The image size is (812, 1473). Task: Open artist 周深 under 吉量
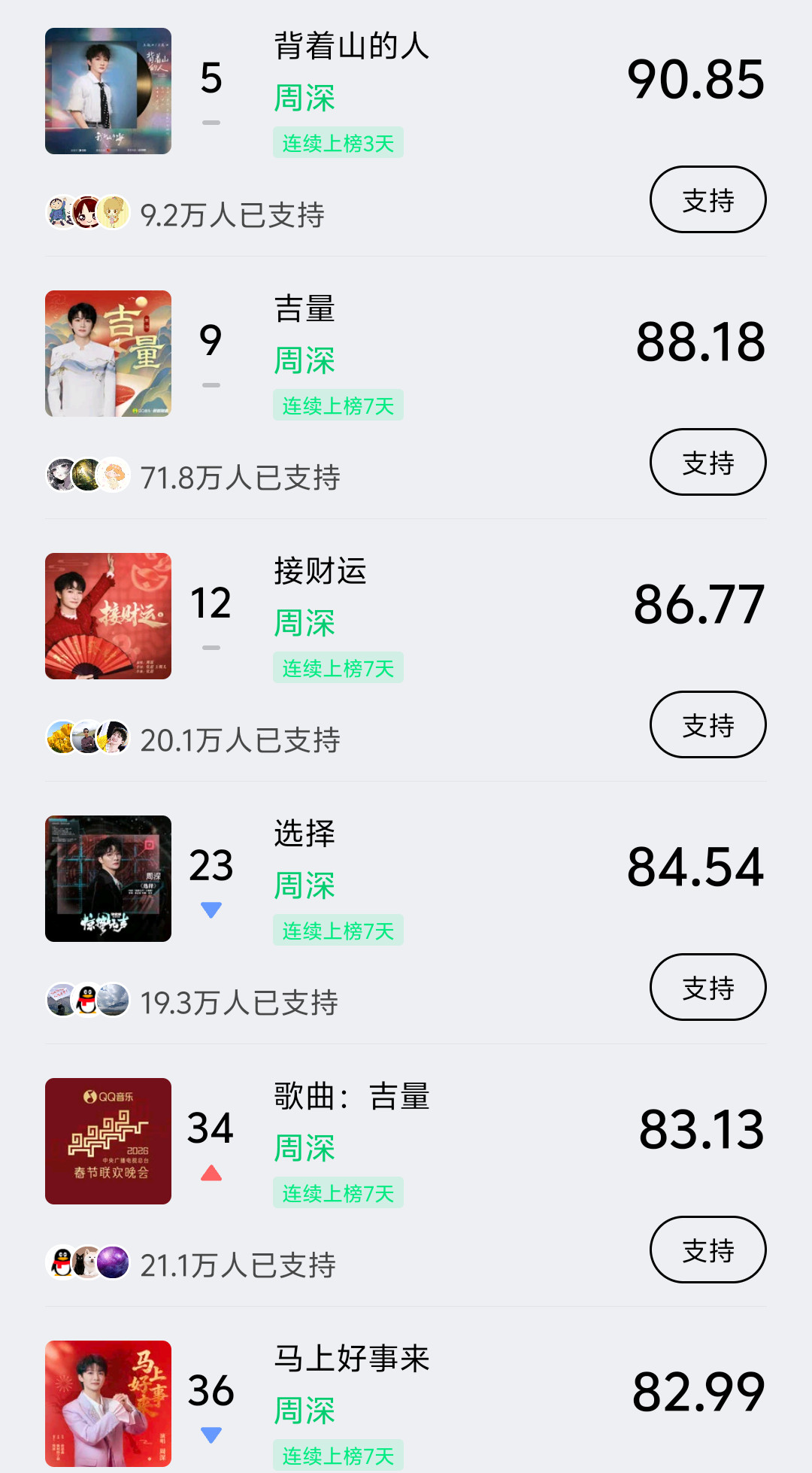[304, 361]
